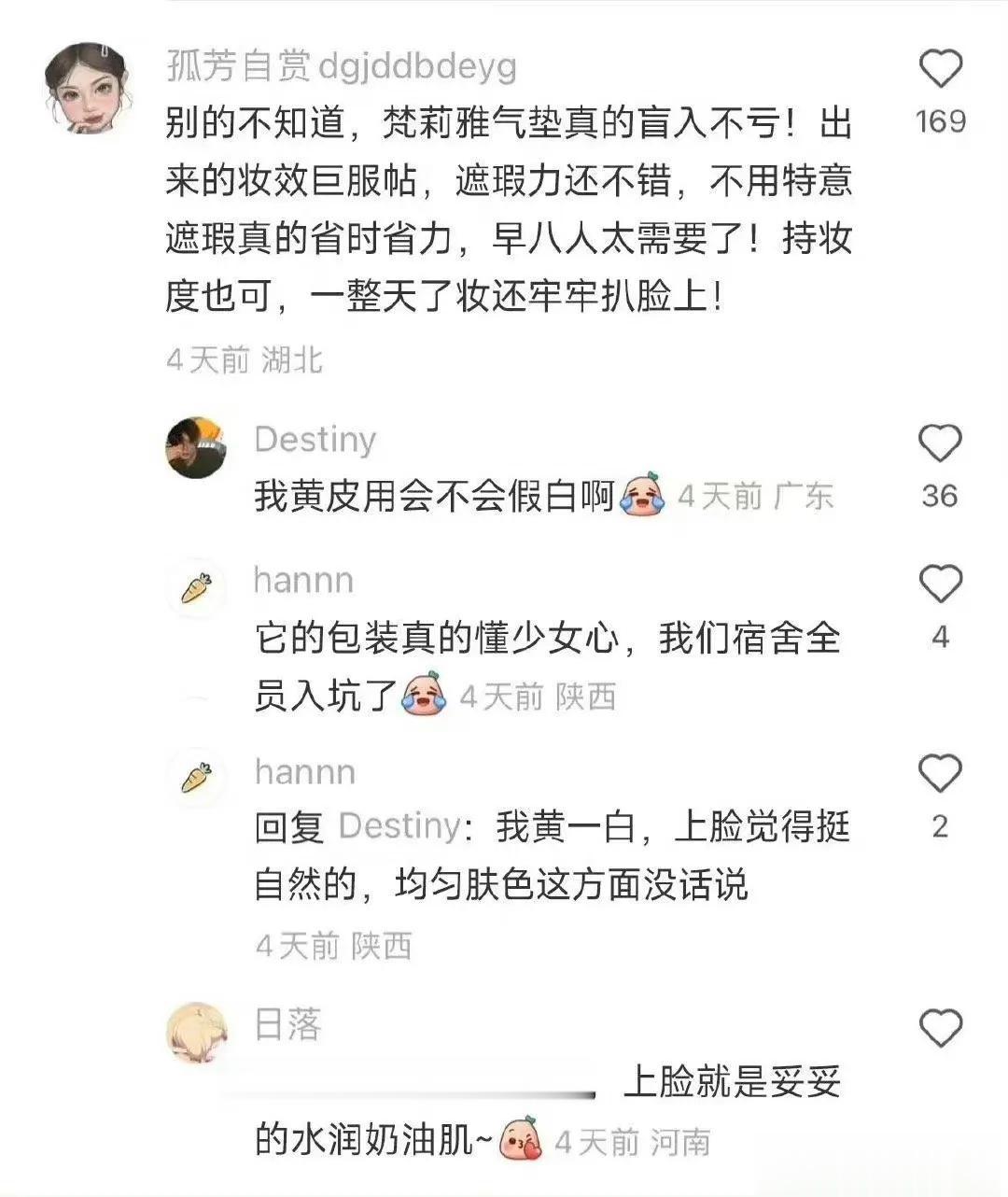Viewport: 1008px width, 1197px height.
Task: Like hannn's reply to Destiny
Action: (x=940, y=774)
